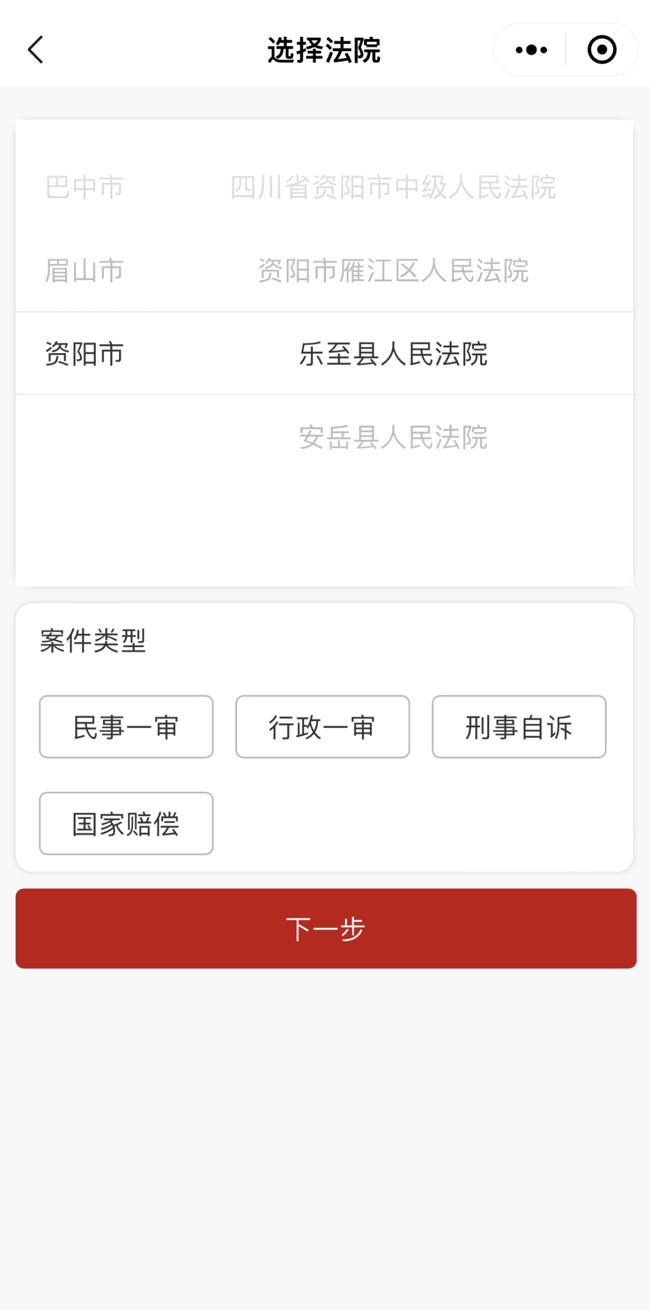650x1310 pixels.
Task: Close the mini program with the circle icon
Action: [602, 50]
